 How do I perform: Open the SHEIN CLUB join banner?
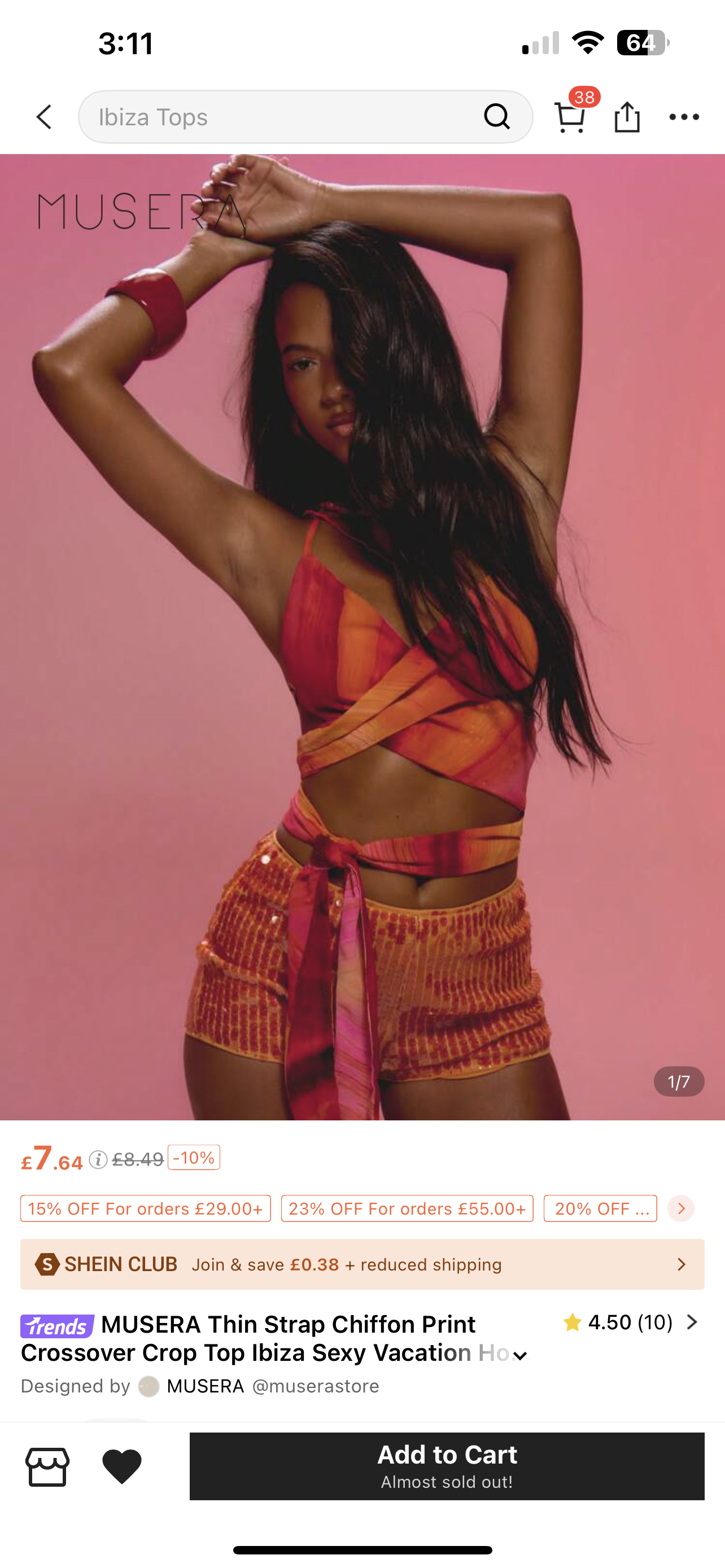tap(362, 1264)
